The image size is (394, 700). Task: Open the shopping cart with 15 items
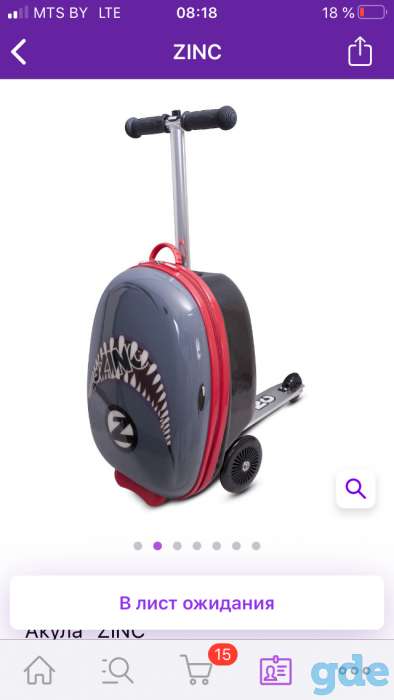(197, 670)
